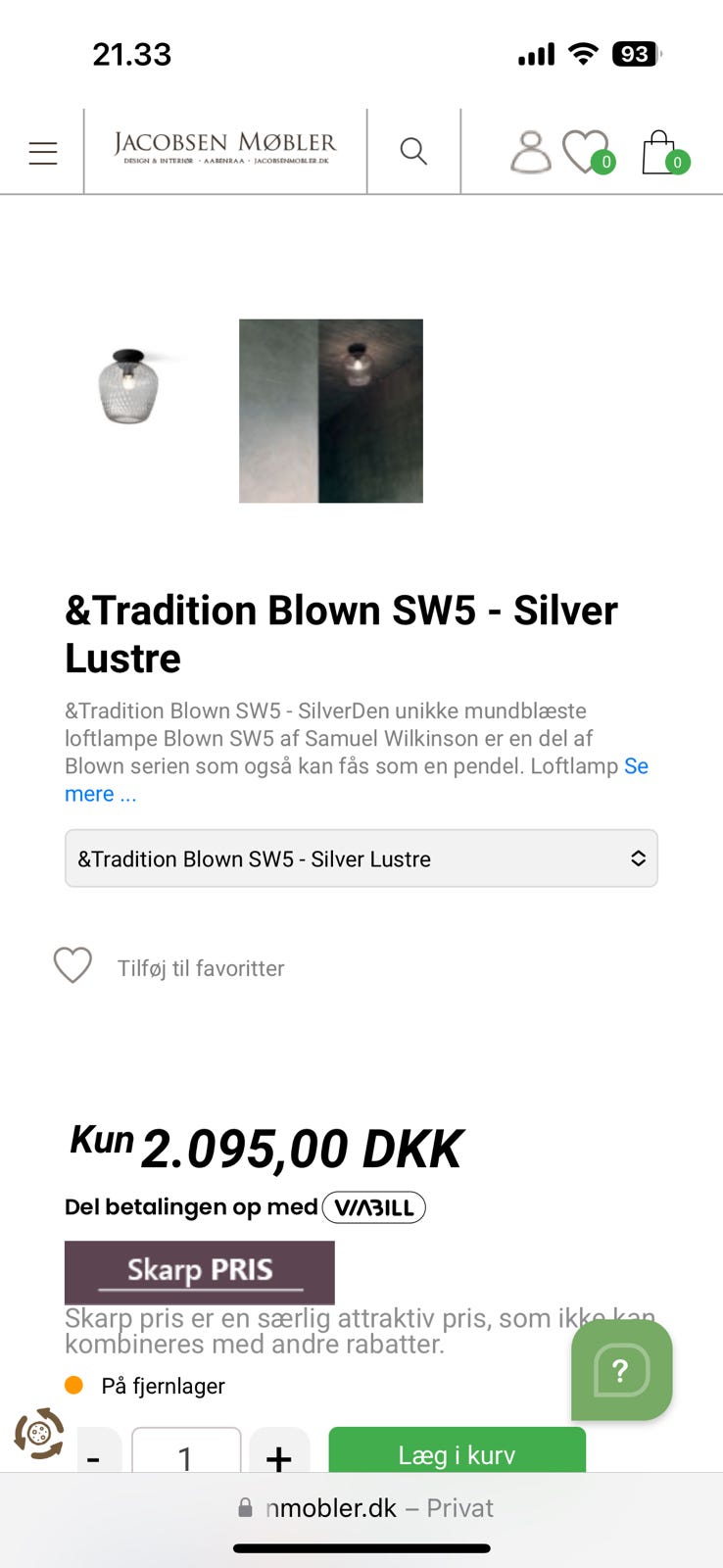The height and width of the screenshot is (1568, 723).
Task: Open the product variant dropdown
Action: click(x=361, y=858)
